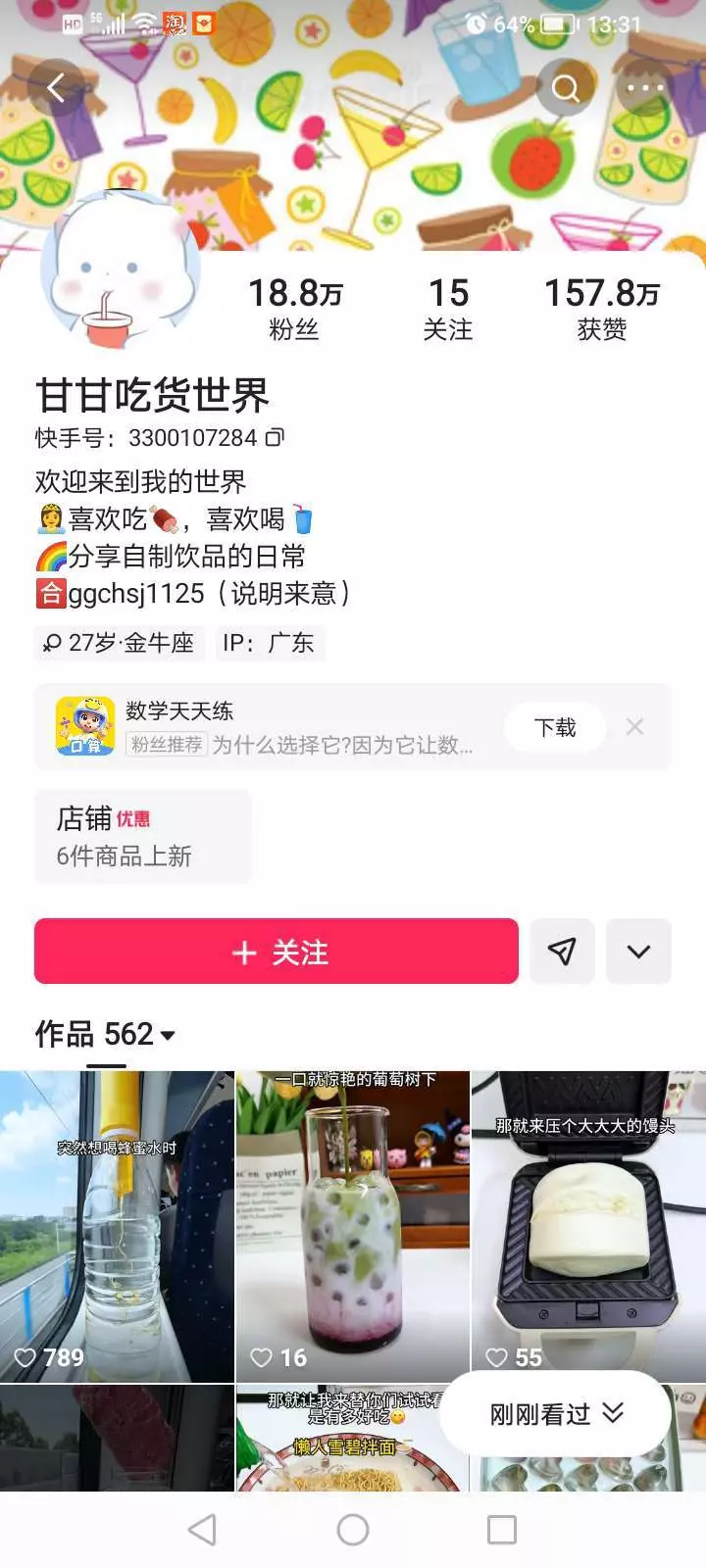
Task: Dismiss the 数学天天练 recommendation banner
Action: click(634, 727)
